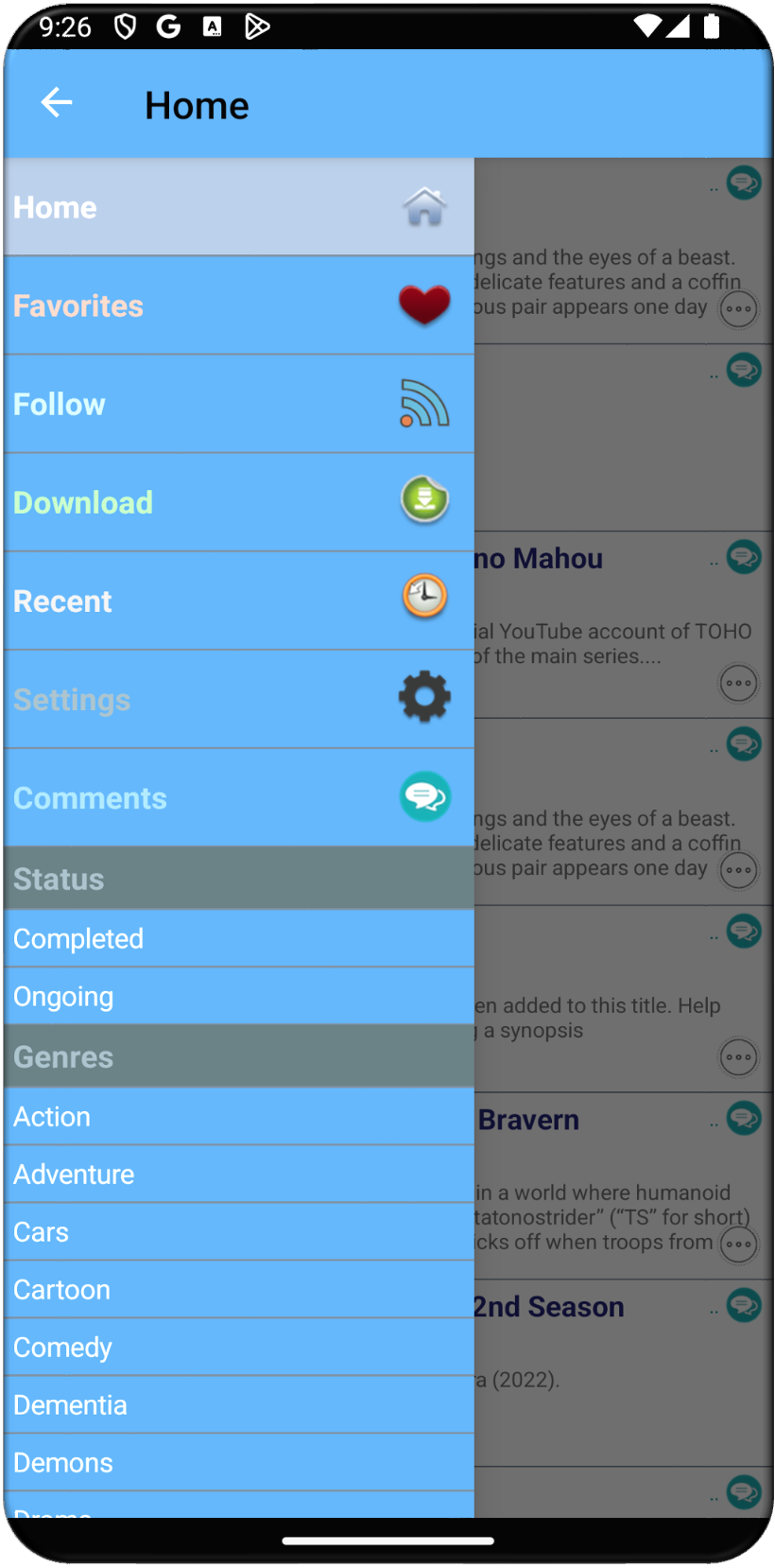
Task: Tap the back arrow in the header
Action: [x=57, y=103]
